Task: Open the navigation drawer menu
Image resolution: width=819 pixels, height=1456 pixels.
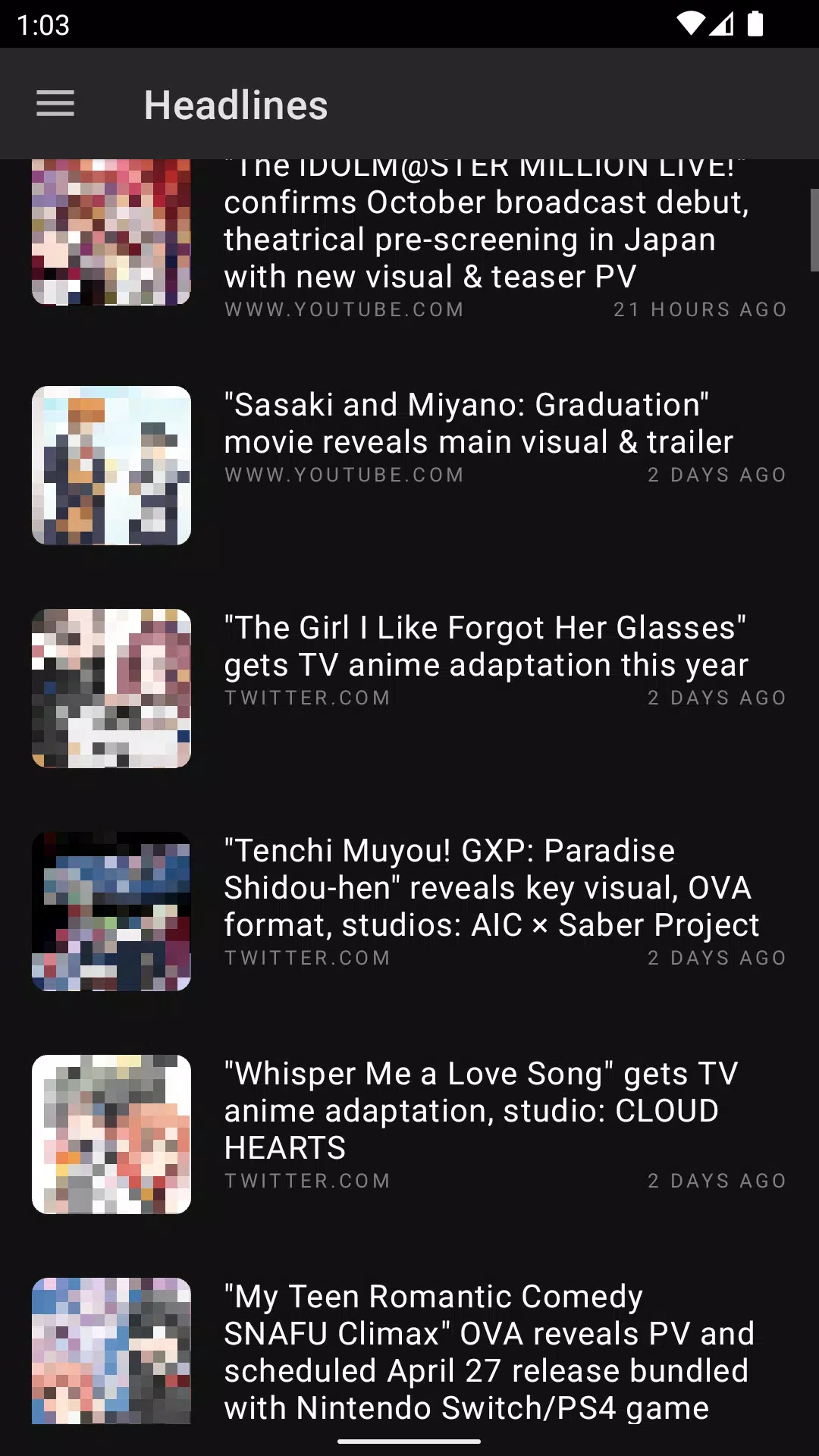Action: [55, 104]
